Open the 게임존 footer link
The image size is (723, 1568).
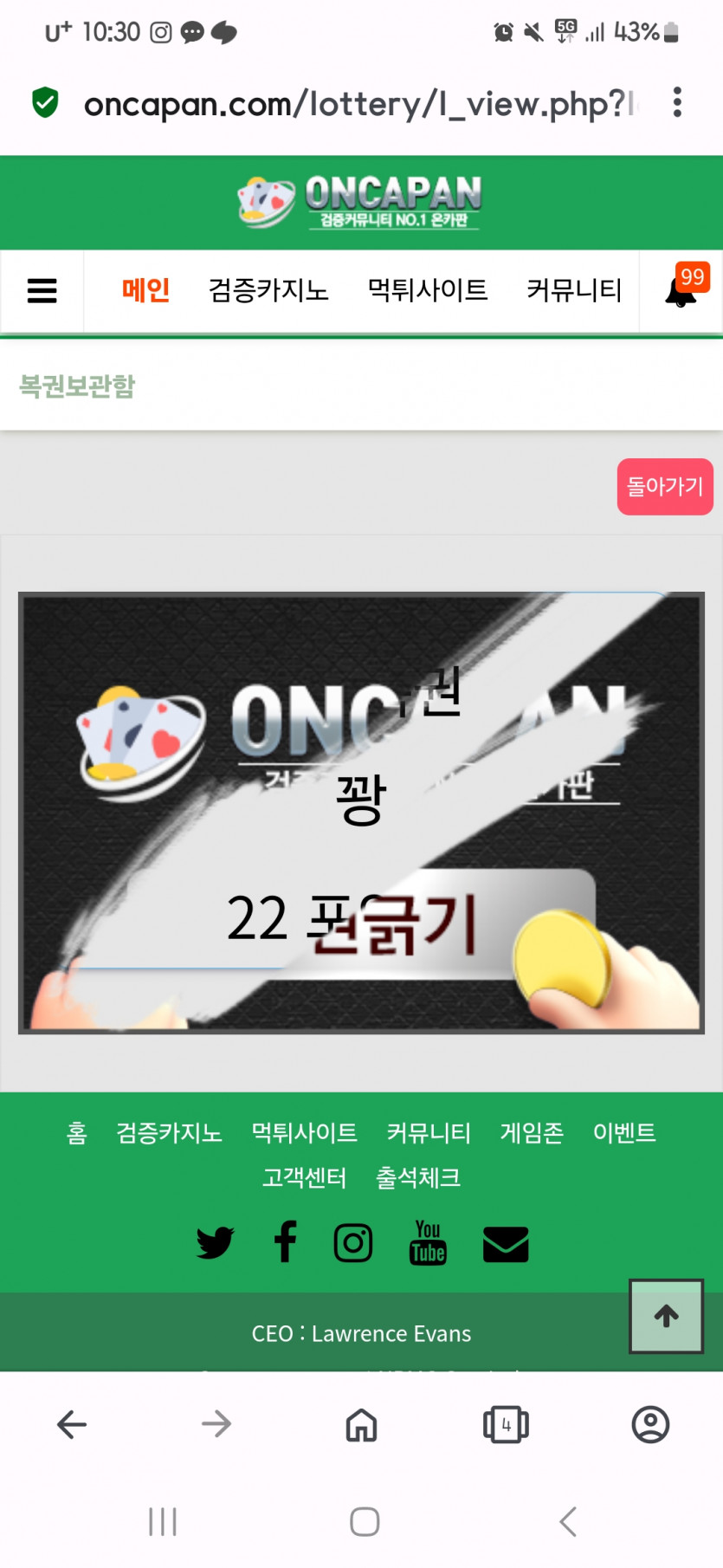[x=532, y=1132]
